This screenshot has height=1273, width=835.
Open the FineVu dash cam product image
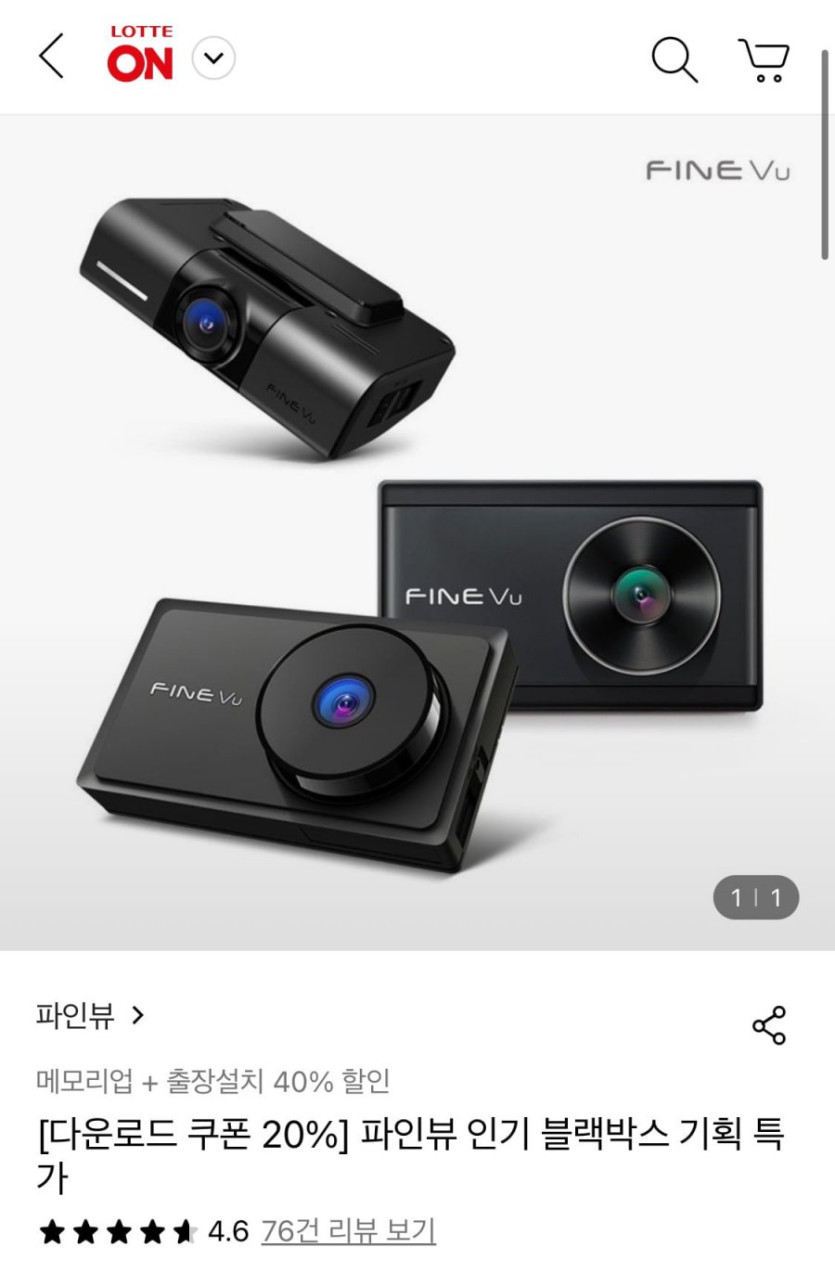tap(417, 532)
